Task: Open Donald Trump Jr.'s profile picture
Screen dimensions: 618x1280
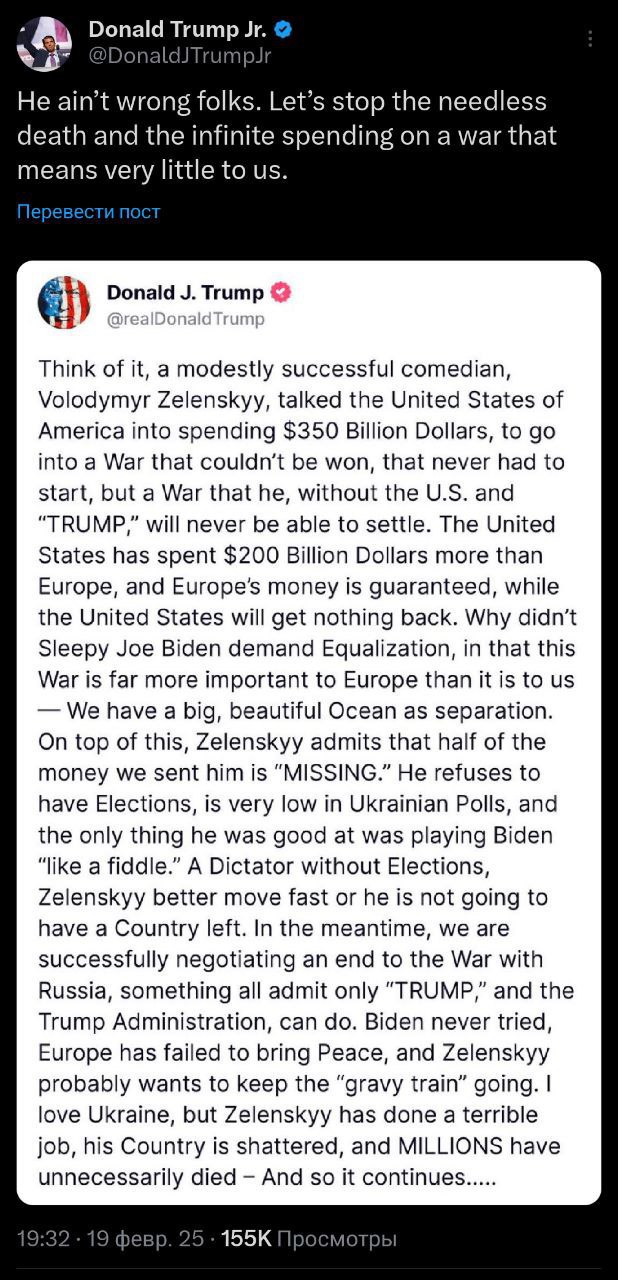Action: [44, 44]
